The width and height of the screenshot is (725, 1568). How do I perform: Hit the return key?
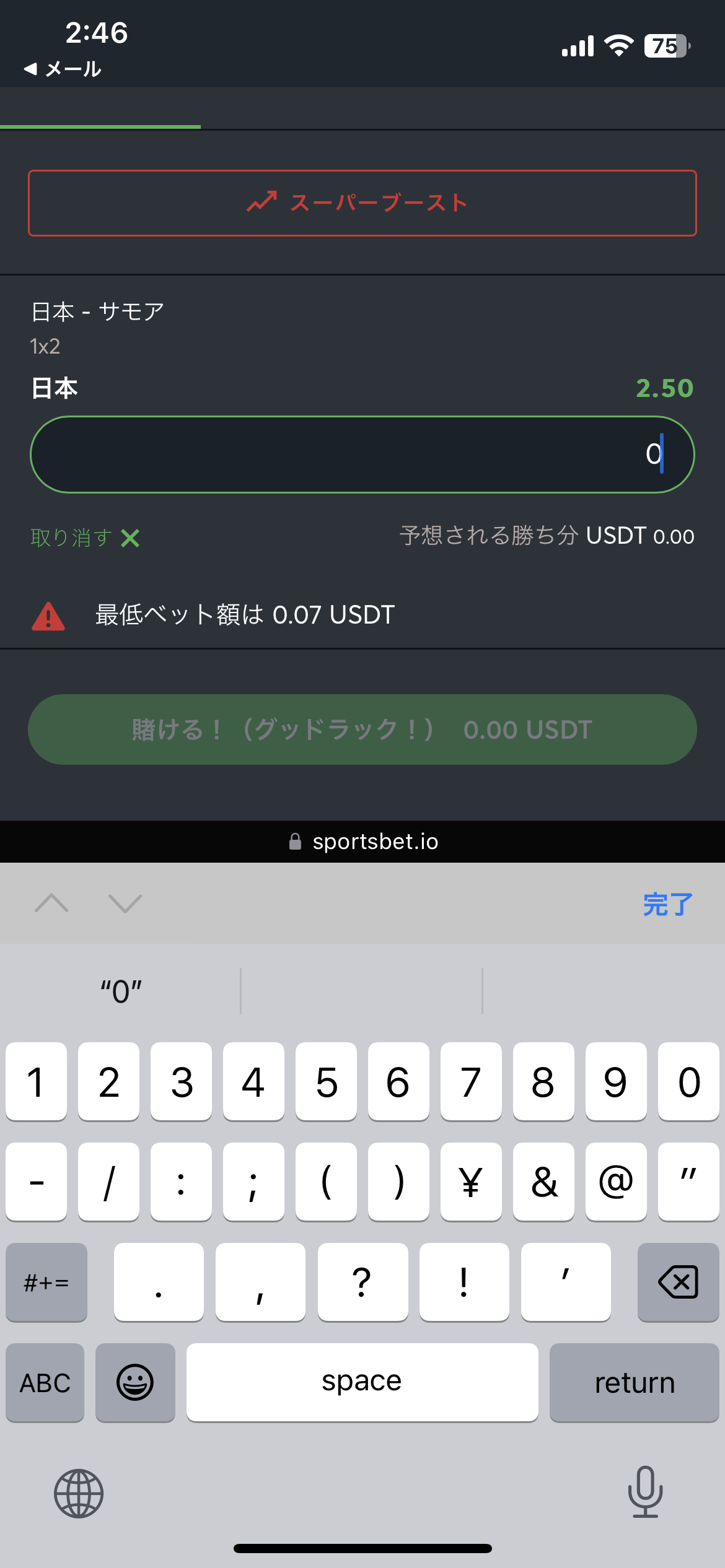(x=634, y=1382)
